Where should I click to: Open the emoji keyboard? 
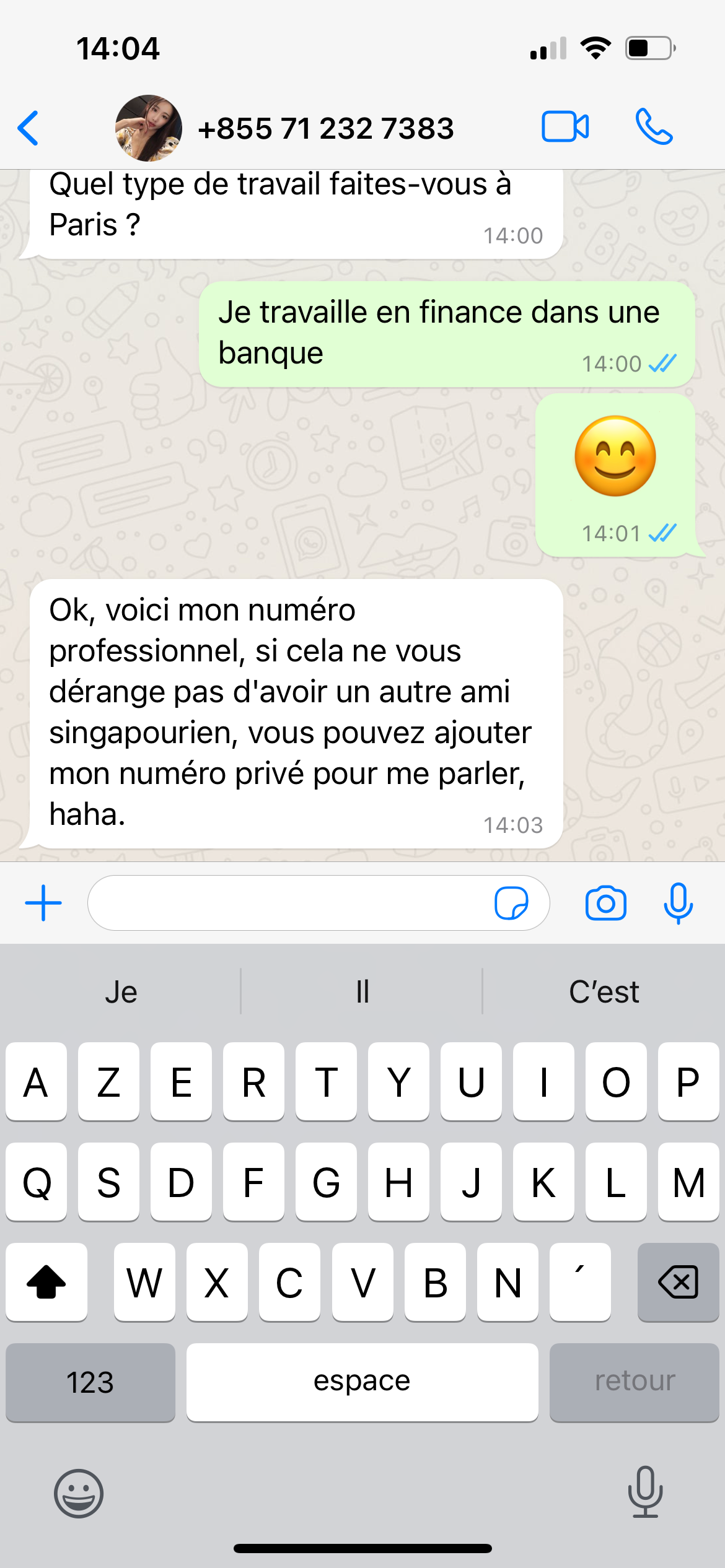pos(79,1493)
